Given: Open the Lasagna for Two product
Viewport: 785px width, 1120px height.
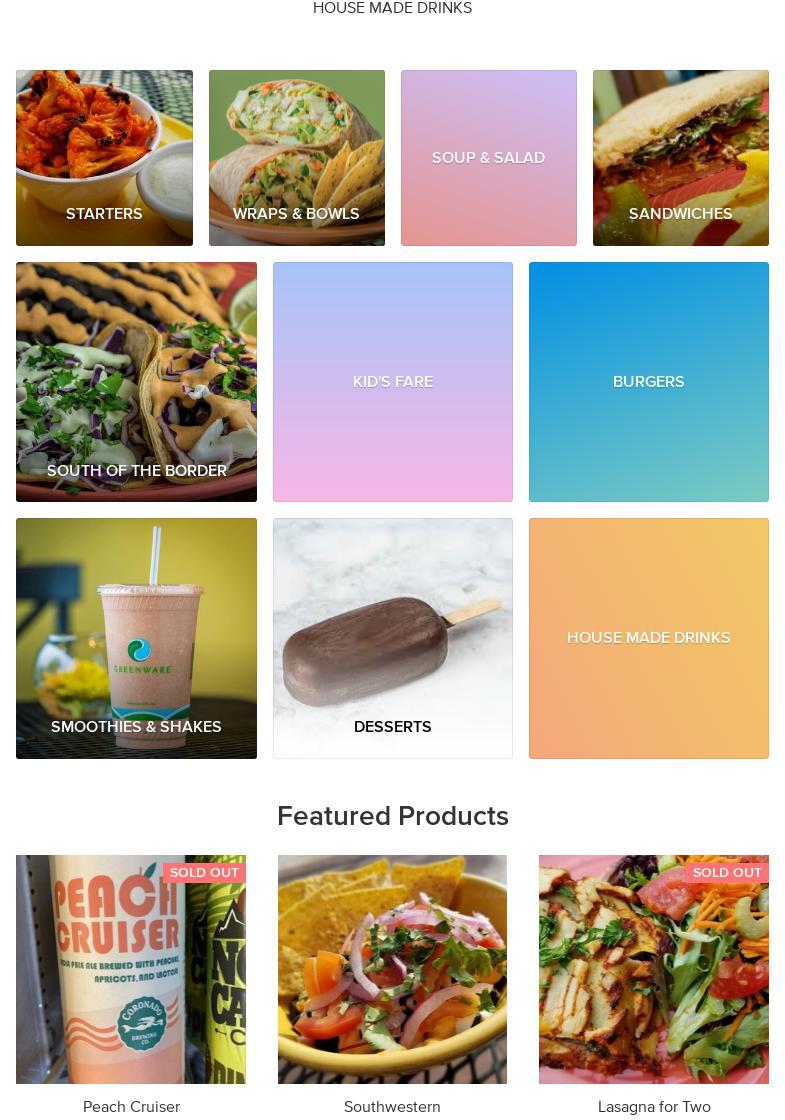Looking at the screenshot, I should pyautogui.click(x=653, y=969).
